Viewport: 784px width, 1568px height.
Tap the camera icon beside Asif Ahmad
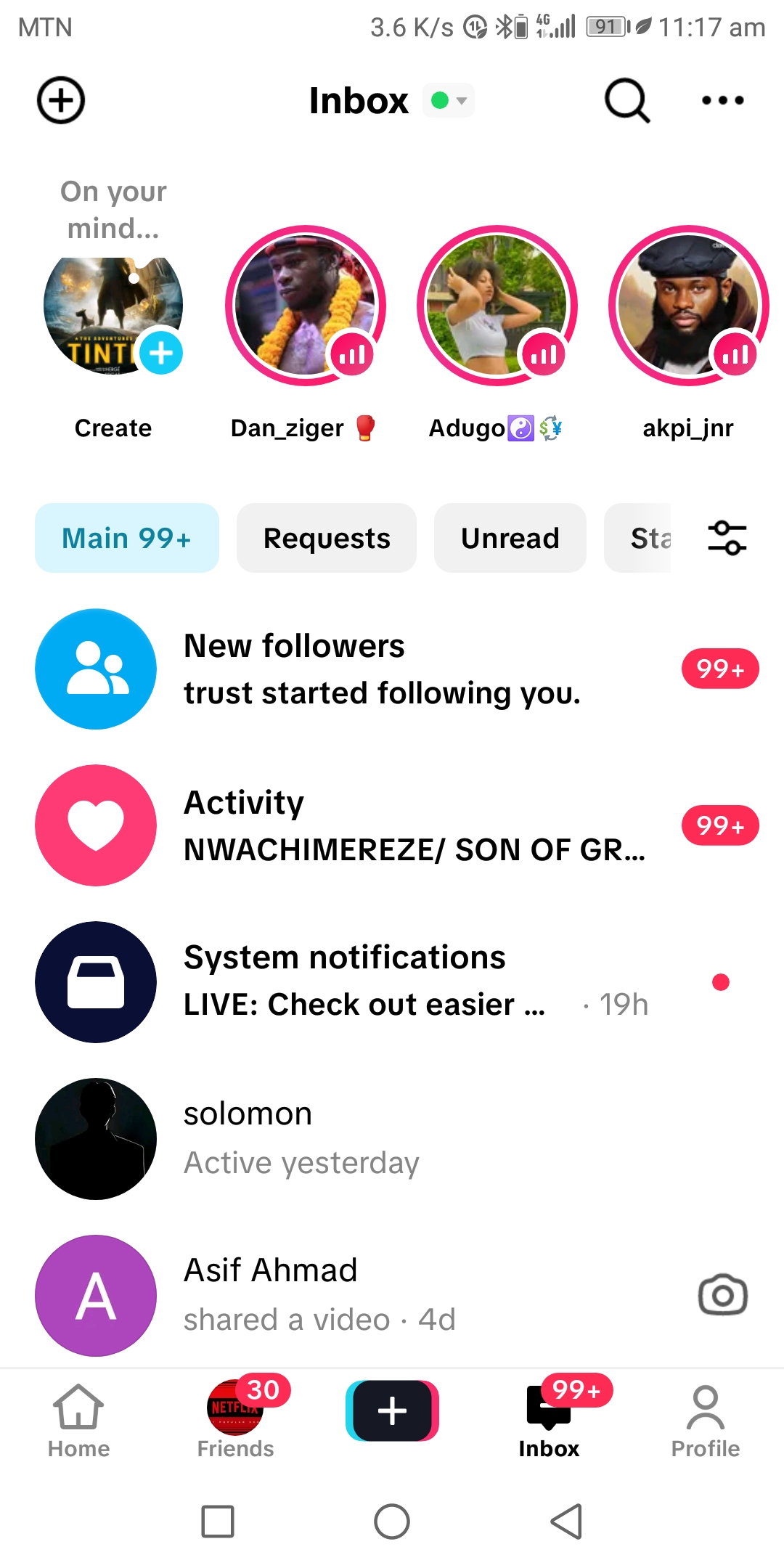[x=722, y=1296]
